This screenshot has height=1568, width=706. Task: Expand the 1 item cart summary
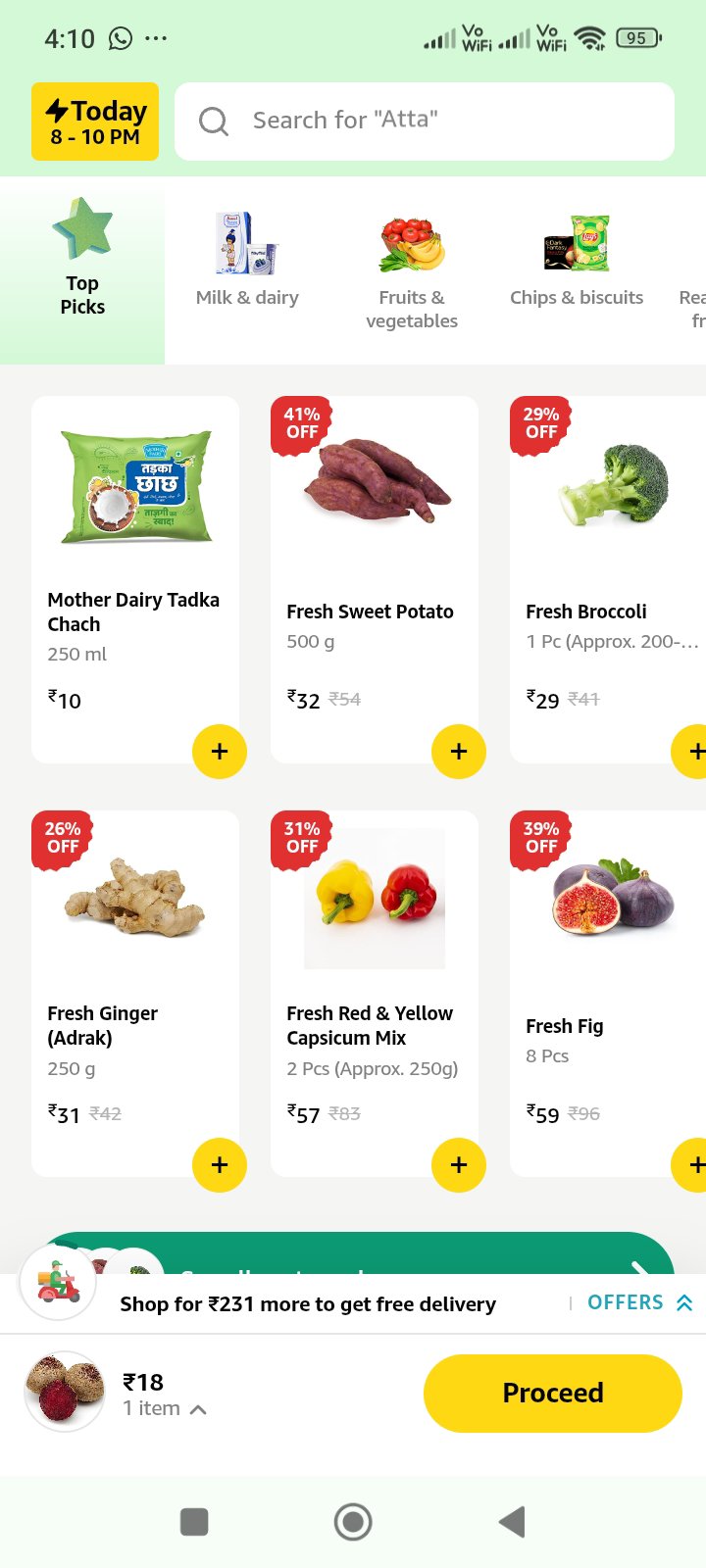tap(163, 1409)
